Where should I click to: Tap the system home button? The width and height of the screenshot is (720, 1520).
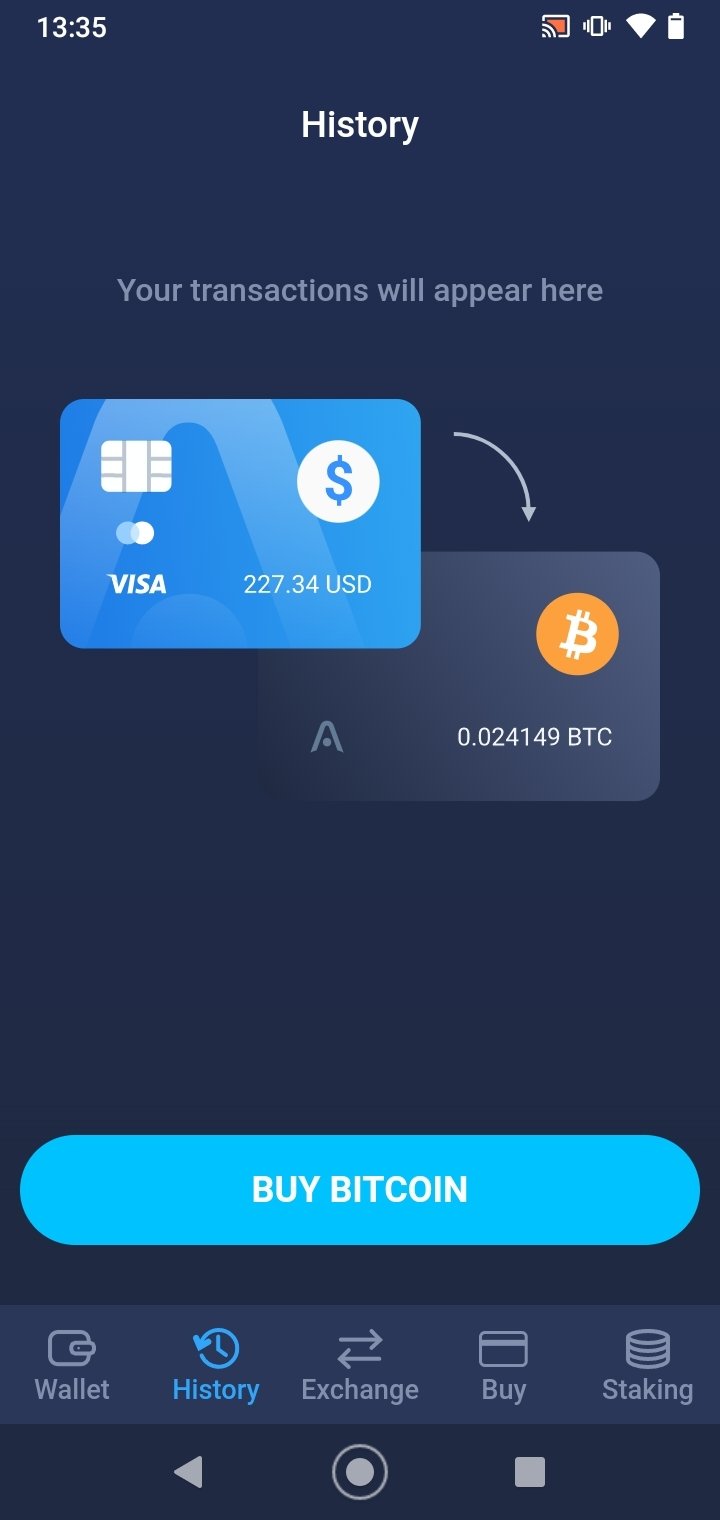[360, 1472]
